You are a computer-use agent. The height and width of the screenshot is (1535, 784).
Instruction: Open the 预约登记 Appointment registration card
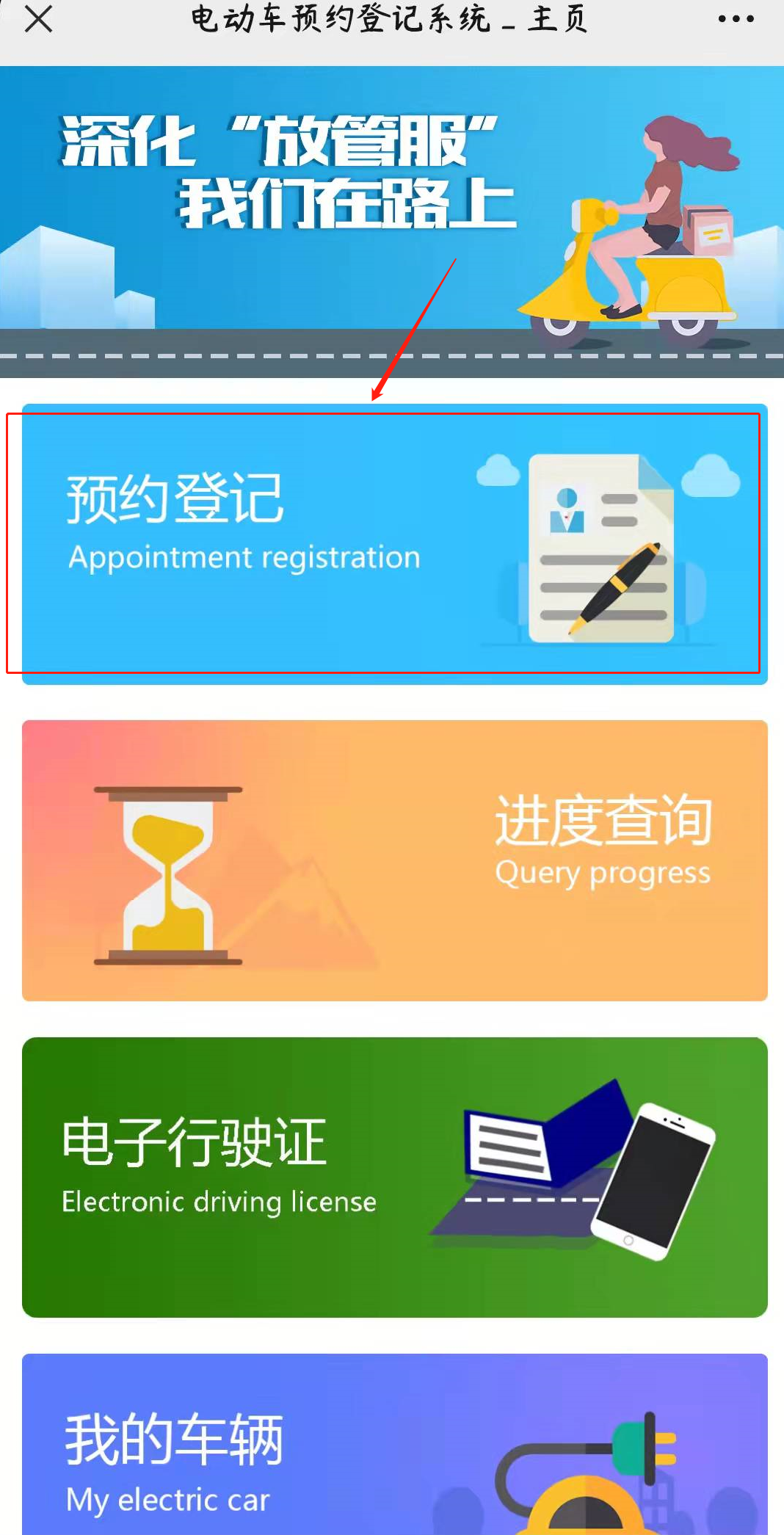point(394,544)
